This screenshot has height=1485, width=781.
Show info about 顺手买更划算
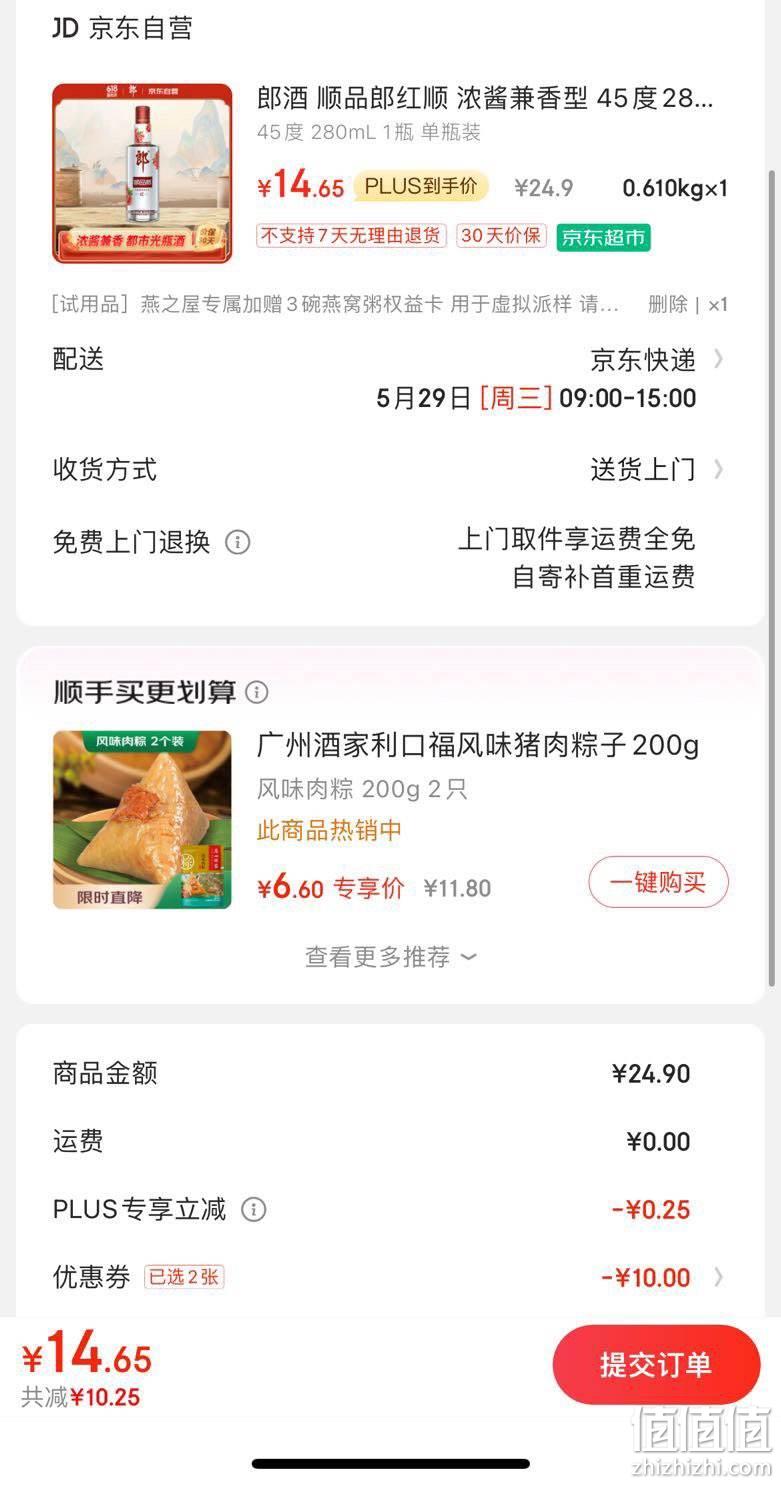click(257, 692)
